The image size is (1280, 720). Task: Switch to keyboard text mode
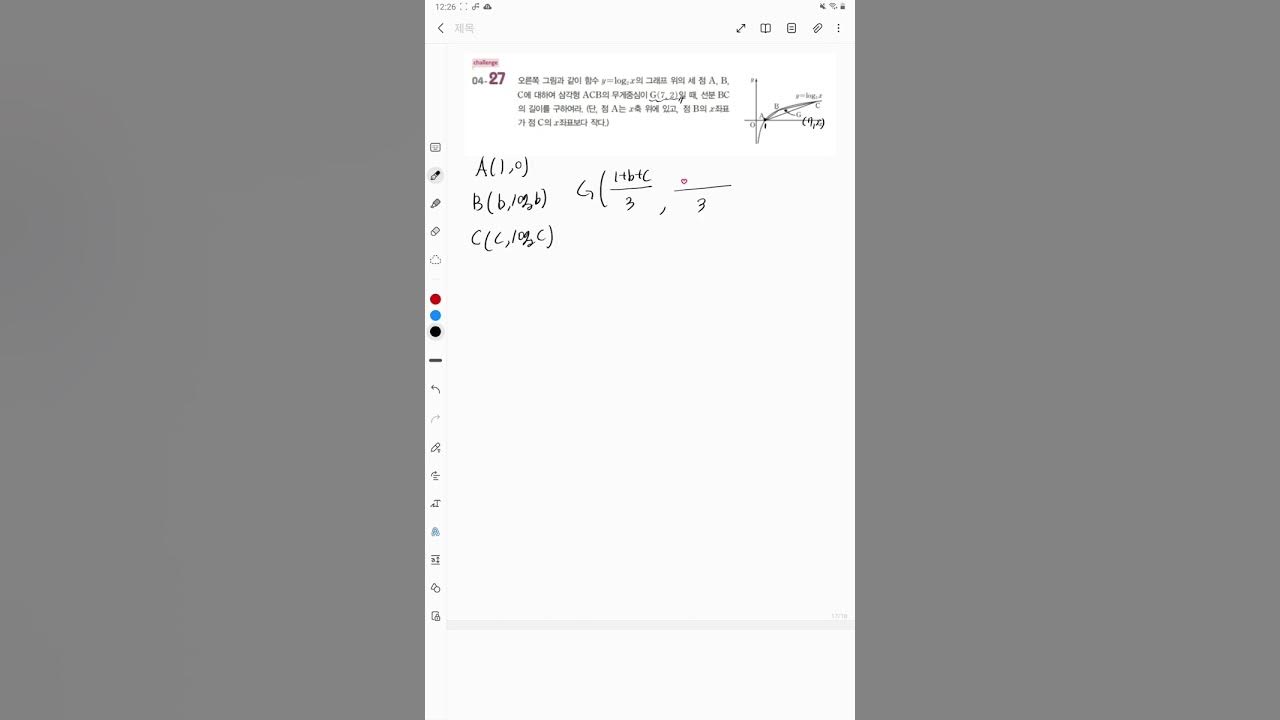click(435, 147)
